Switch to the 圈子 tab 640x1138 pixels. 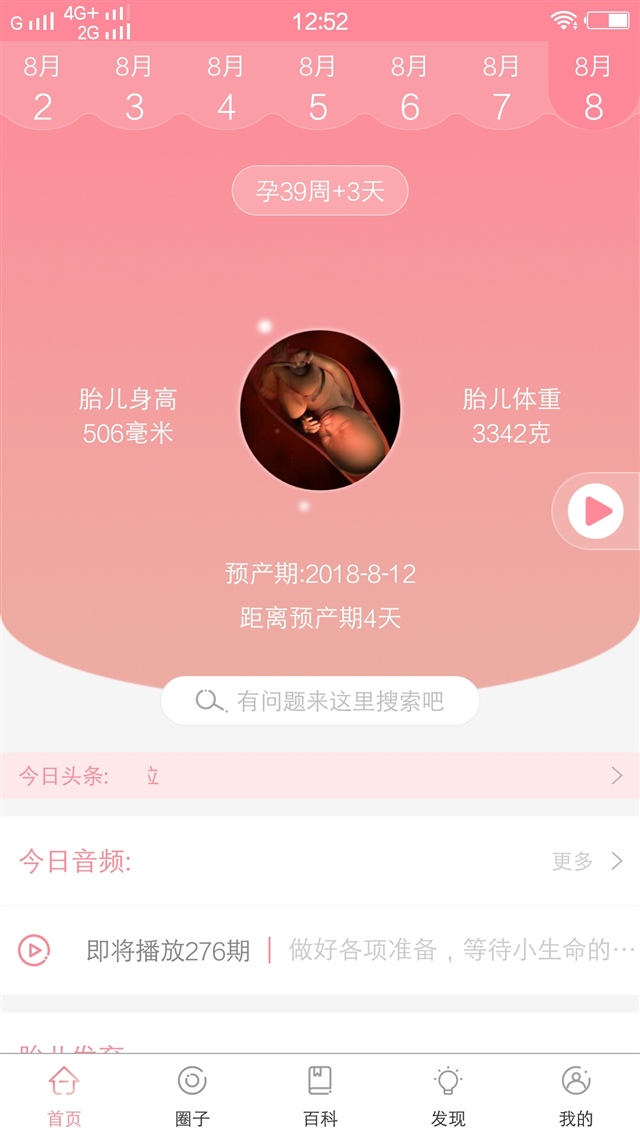tap(192, 1096)
